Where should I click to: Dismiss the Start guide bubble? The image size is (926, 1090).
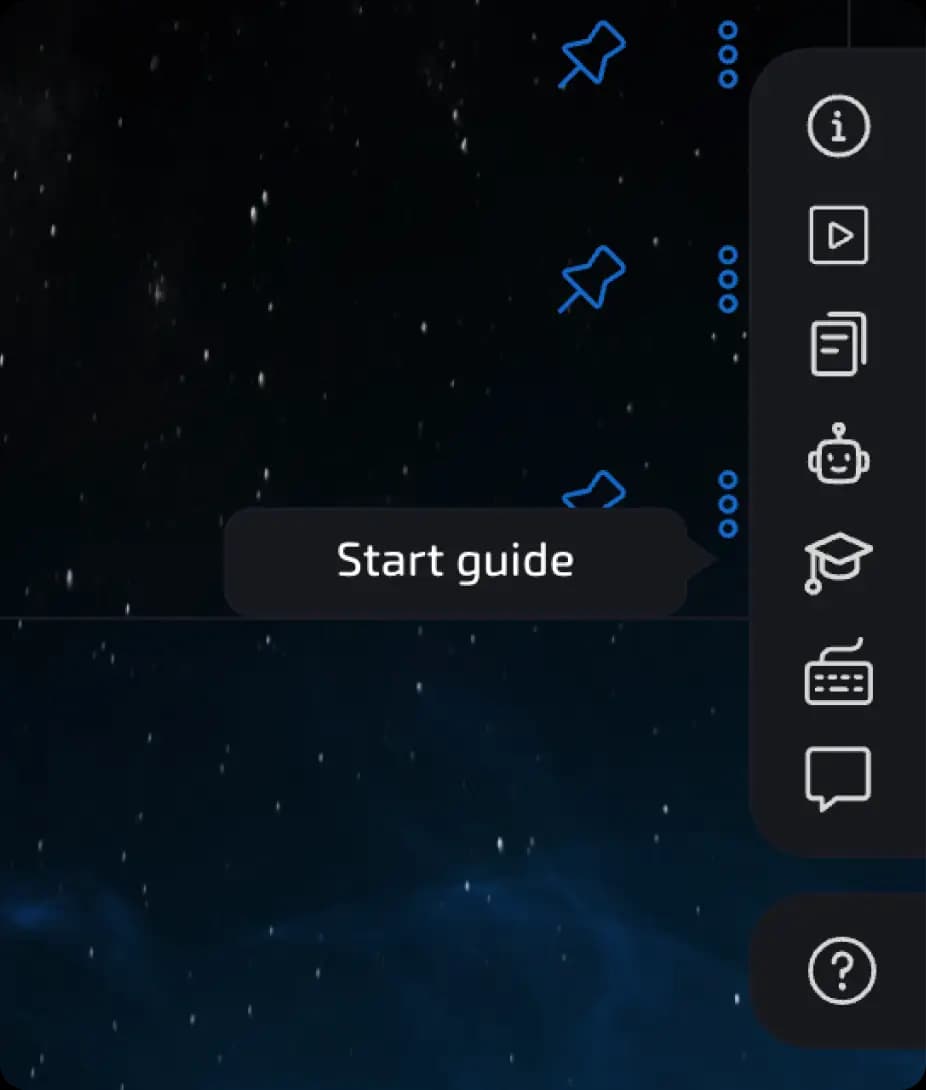tap(455, 560)
